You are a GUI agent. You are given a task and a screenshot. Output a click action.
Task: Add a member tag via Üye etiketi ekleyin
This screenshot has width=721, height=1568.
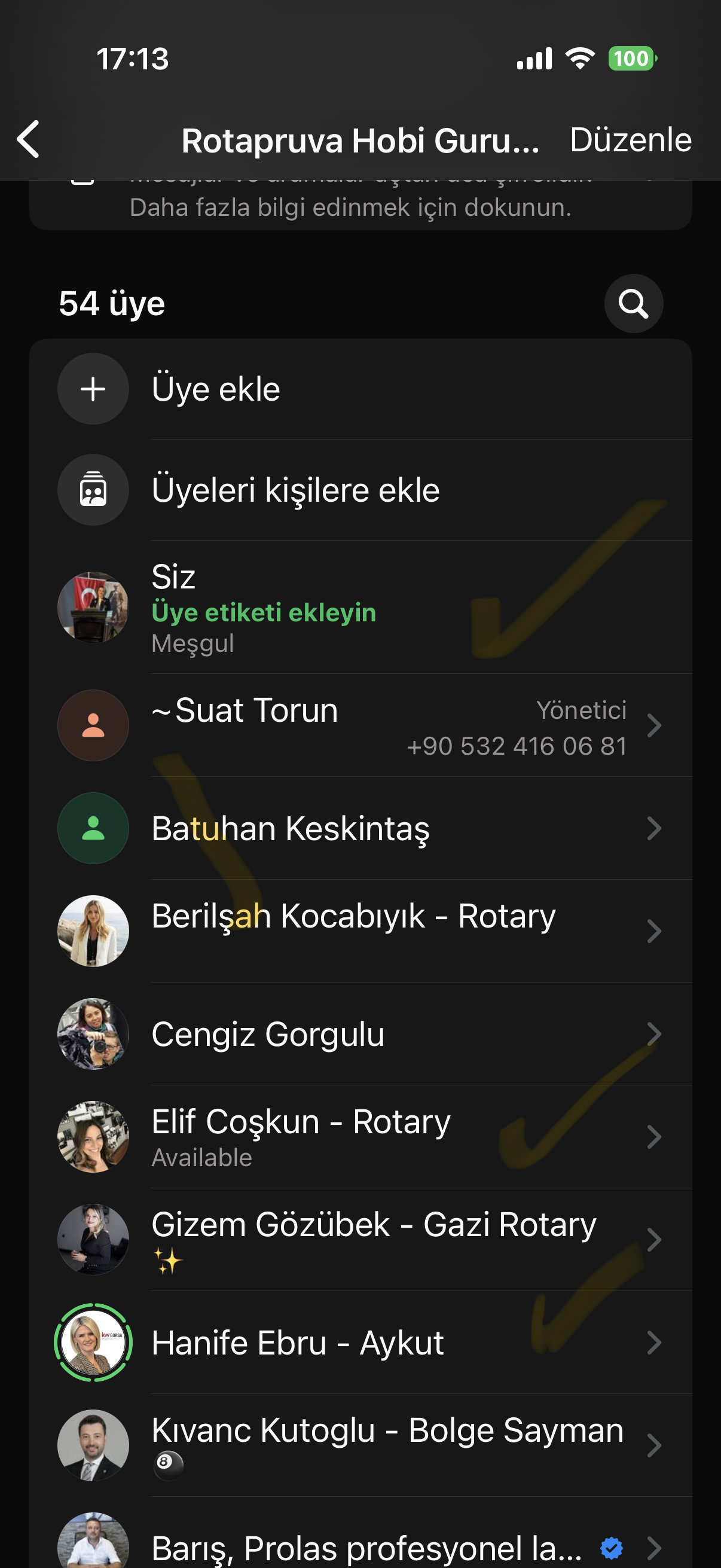pos(264,612)
